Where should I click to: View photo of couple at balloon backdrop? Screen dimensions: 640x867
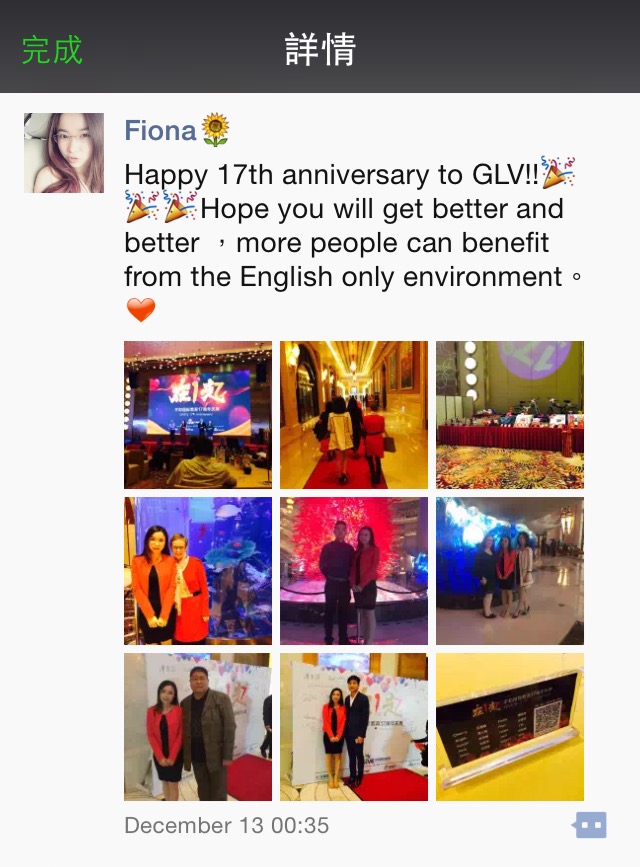[354, 727]
